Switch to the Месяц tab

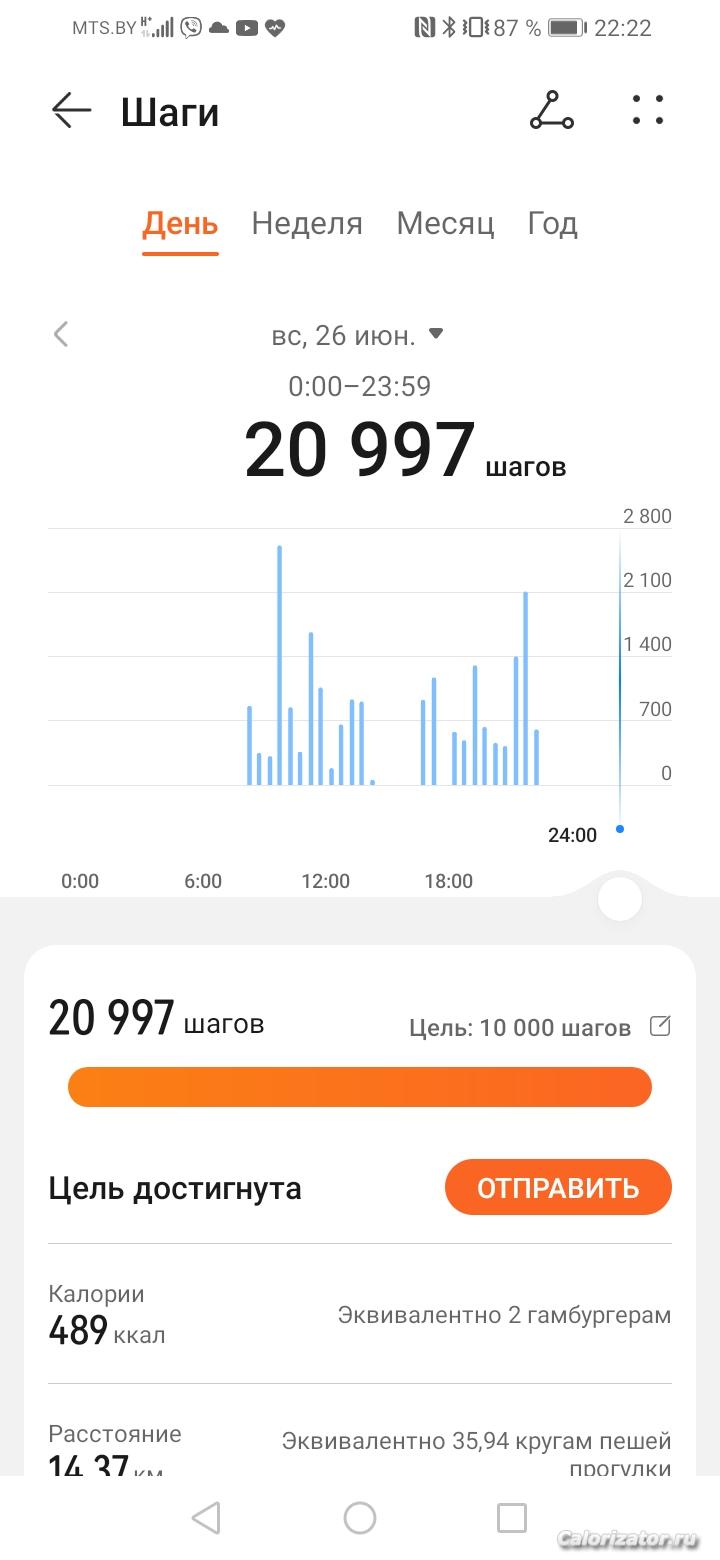[x=445, y=223]
